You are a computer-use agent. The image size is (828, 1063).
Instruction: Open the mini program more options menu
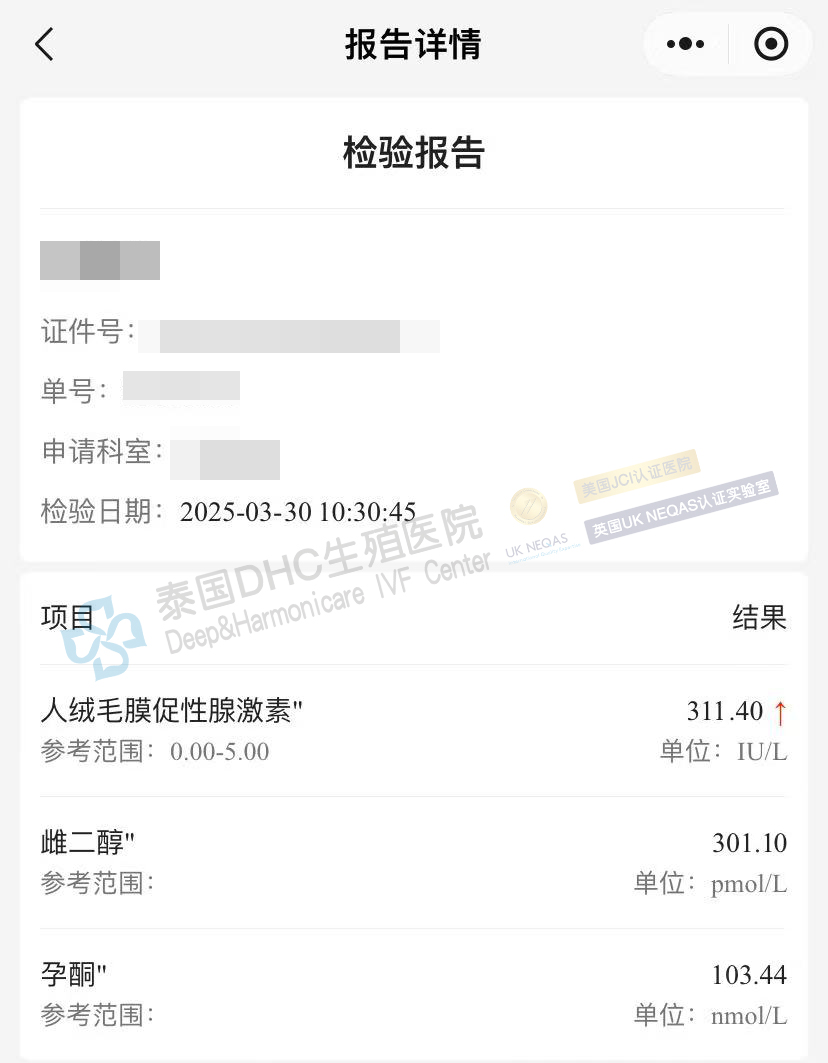[x=686, y=45]
